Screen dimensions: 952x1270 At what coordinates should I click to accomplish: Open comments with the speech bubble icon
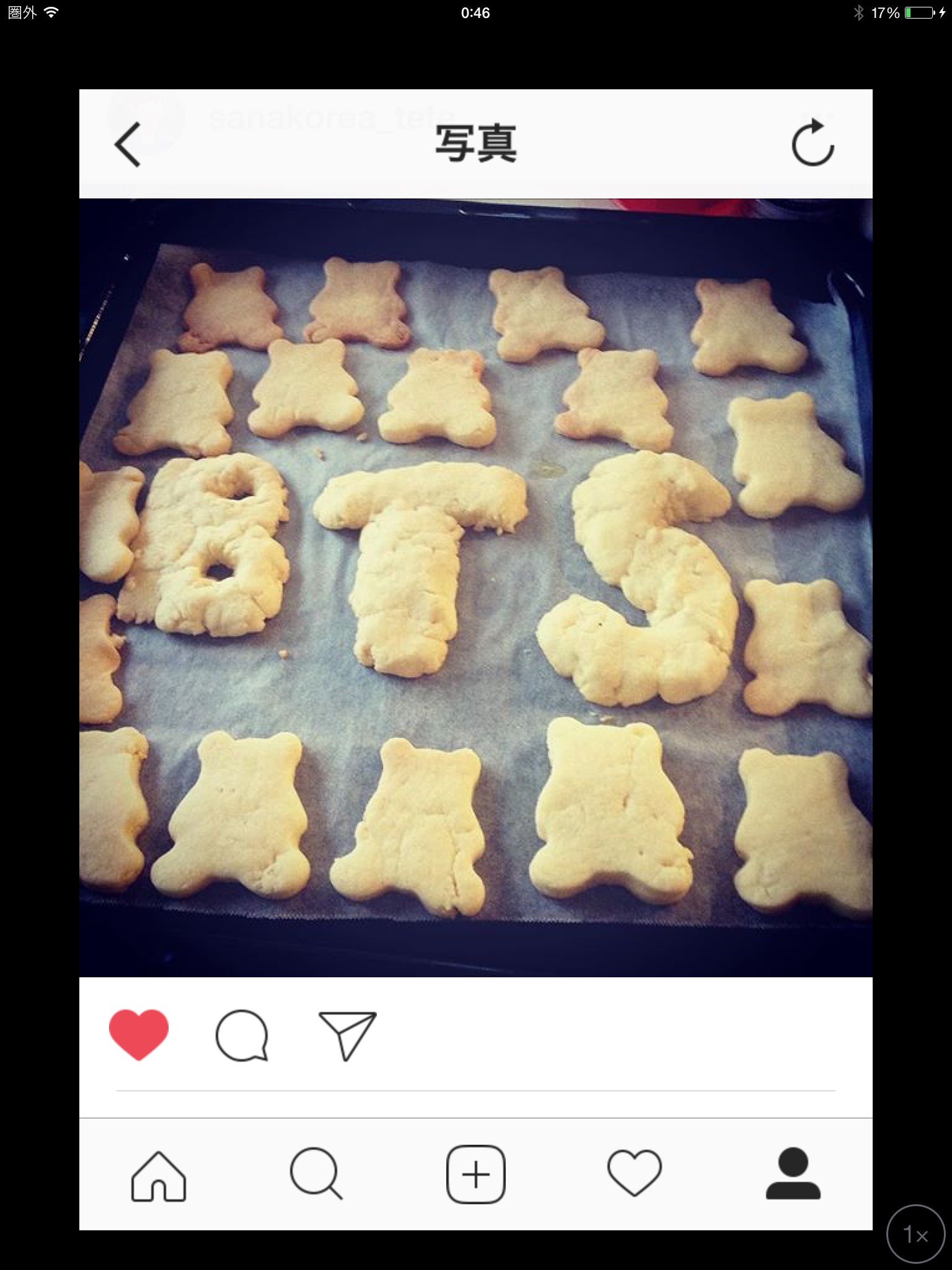(242, 1035)
